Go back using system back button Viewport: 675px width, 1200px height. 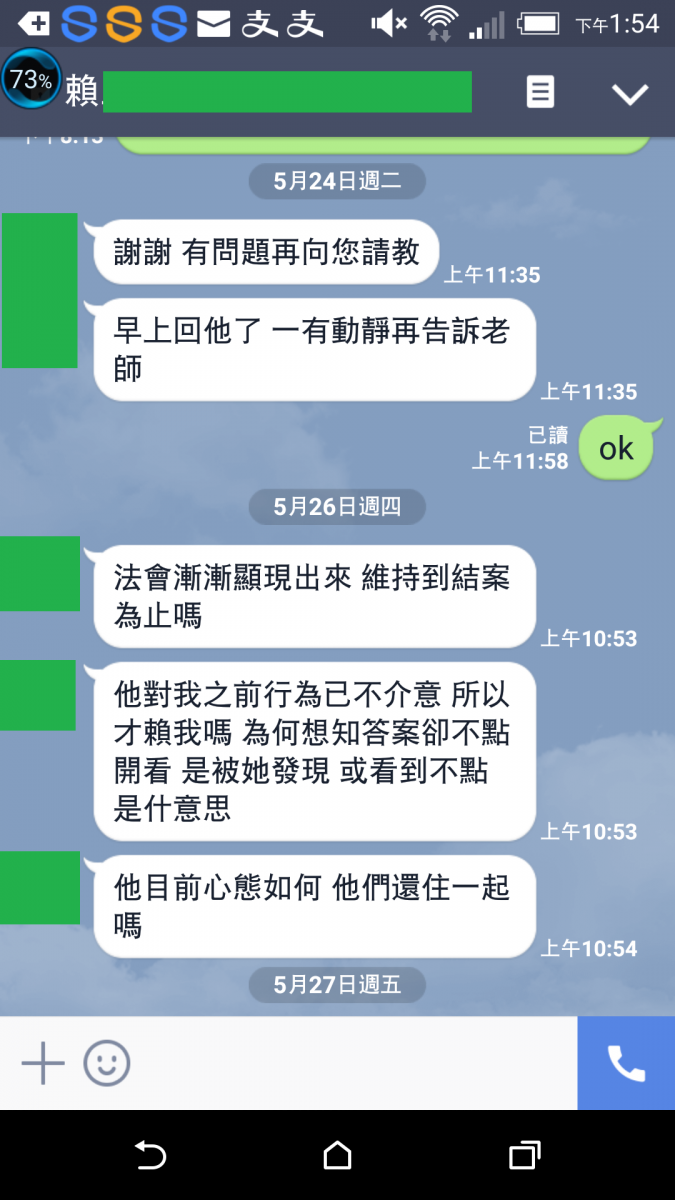[150, 1156]
